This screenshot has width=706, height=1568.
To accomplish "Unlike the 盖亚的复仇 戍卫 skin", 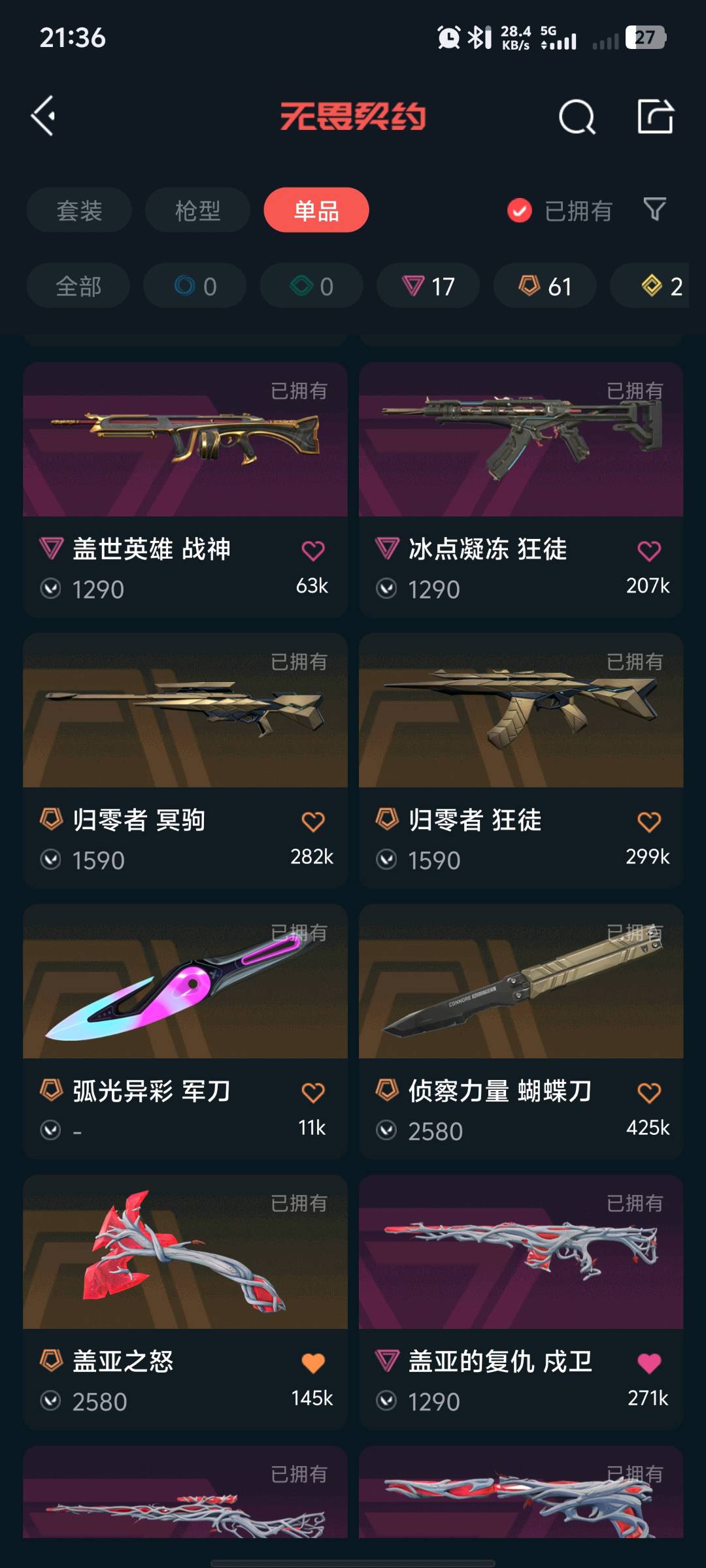I will click(x=649, y=1363).
